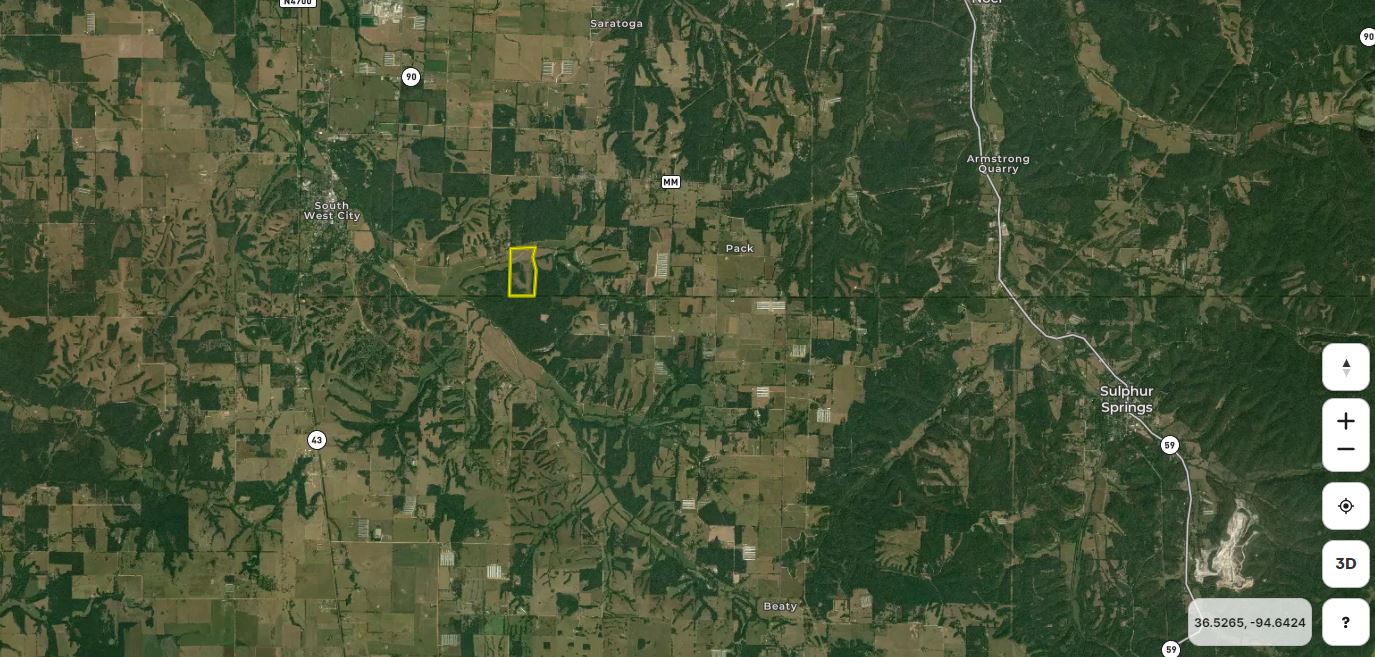Reset the map compass to north
The image size is (1375, 657).
1345,367
